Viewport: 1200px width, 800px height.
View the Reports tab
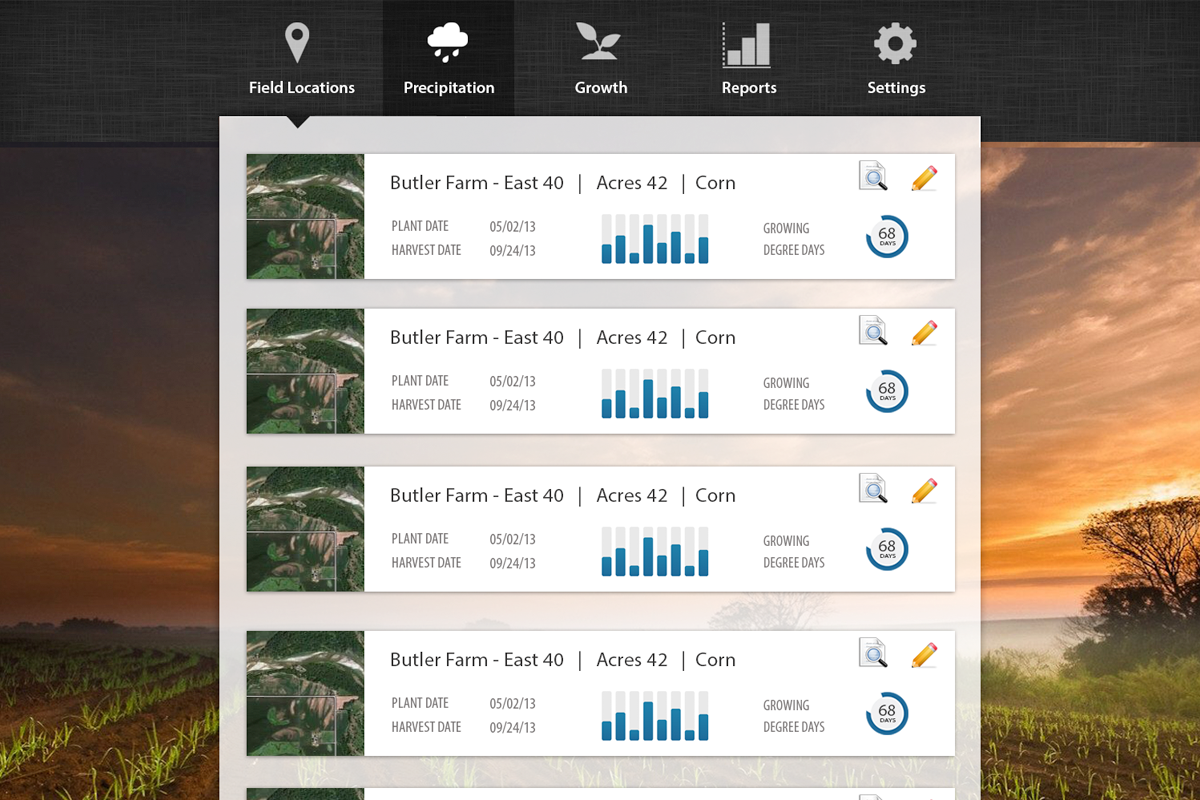[x=748, y=60]
